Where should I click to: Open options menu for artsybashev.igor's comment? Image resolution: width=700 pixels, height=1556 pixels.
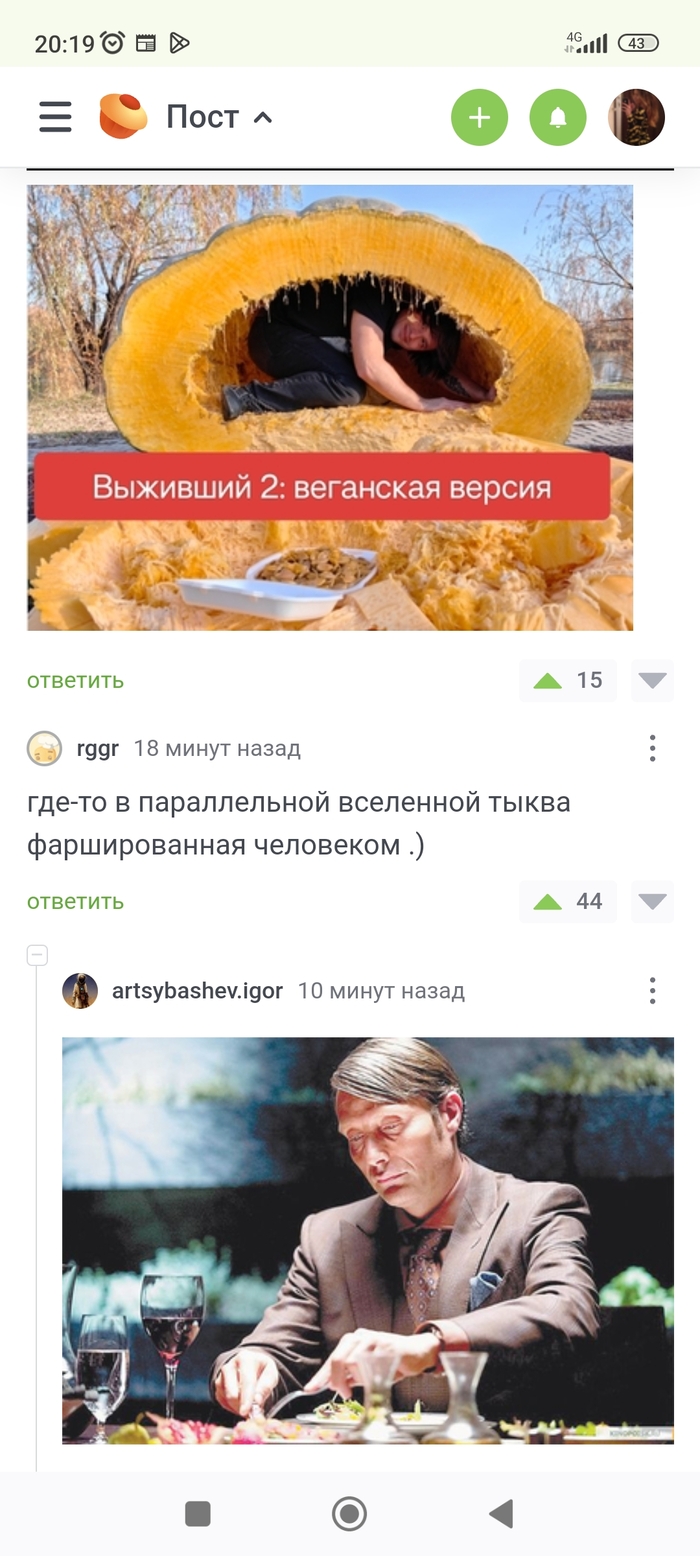tap(652, 991)
